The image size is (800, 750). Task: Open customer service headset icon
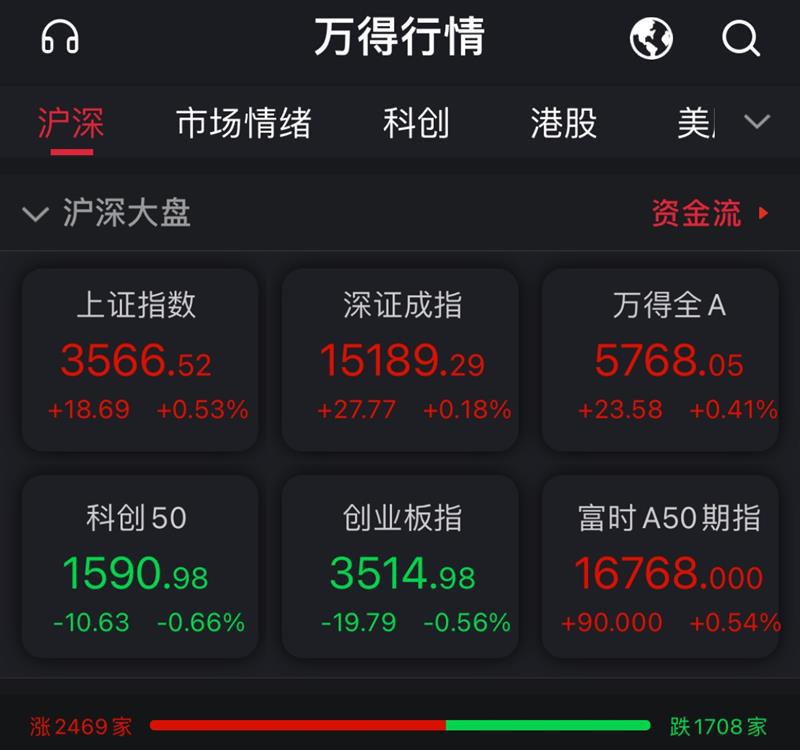[60, 38]
